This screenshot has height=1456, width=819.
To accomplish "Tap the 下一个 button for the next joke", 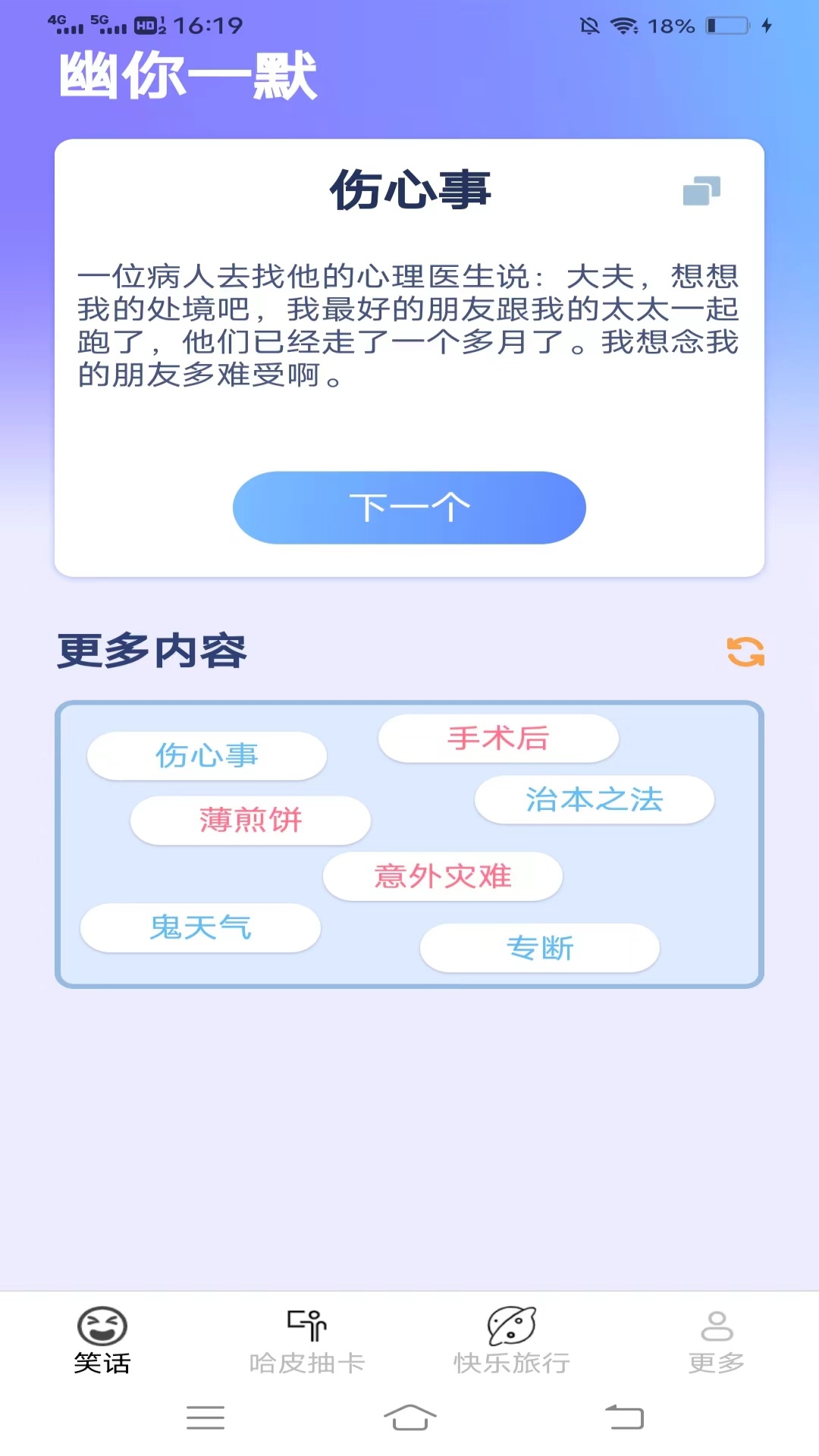I will pos(409,507).
